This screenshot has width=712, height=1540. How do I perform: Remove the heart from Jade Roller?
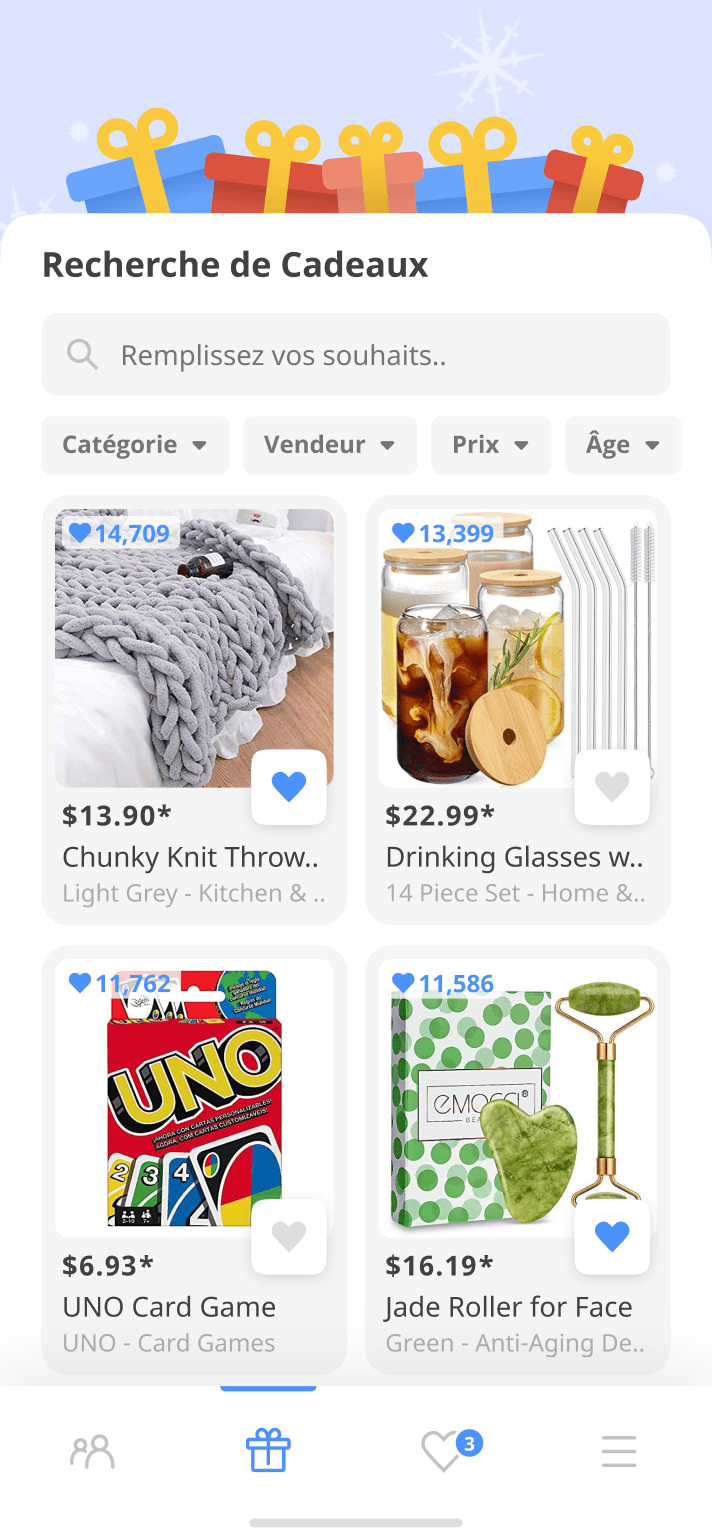612,1237
